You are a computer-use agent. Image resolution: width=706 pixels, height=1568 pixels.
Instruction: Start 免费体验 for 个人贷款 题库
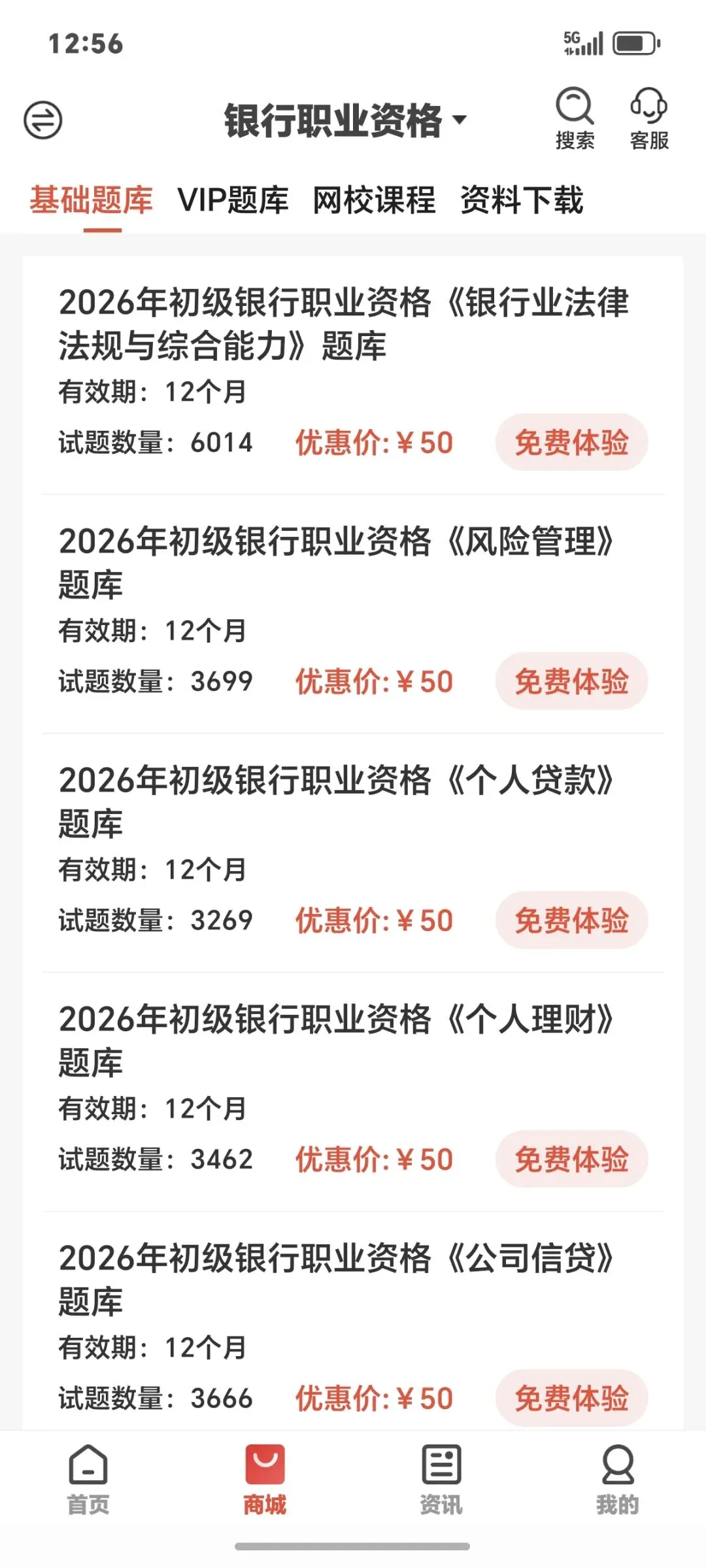(571, 920)
